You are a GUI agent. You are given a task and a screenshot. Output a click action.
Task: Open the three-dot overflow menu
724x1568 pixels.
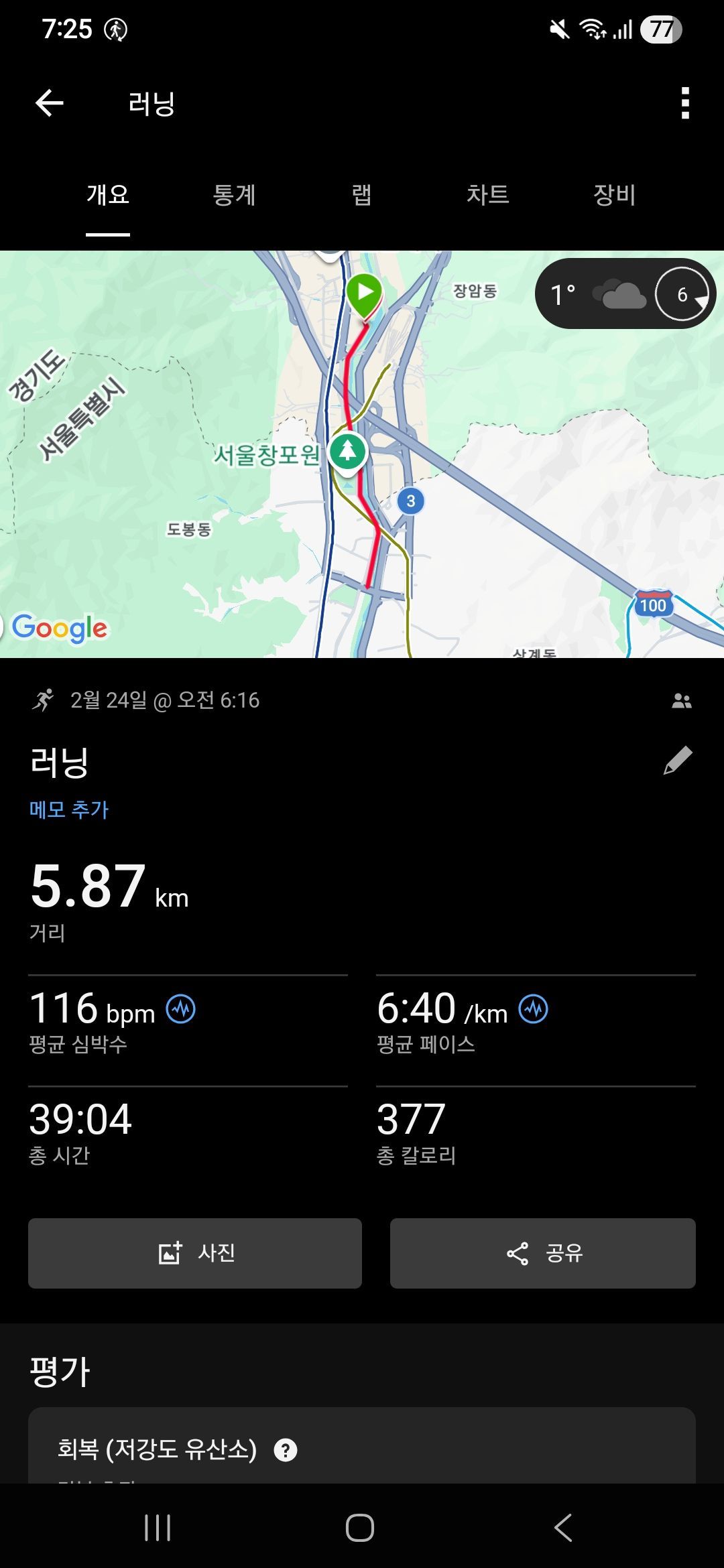[685, 103]
